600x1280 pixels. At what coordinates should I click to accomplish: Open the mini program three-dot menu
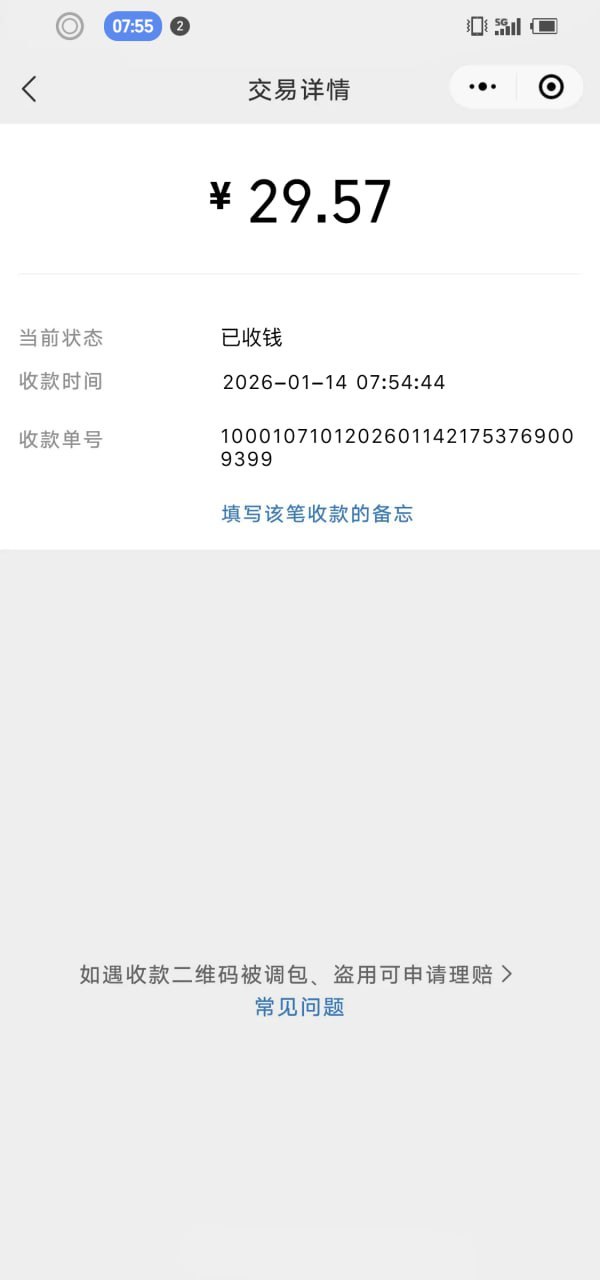pyautogui.click(x=483, y=87)
